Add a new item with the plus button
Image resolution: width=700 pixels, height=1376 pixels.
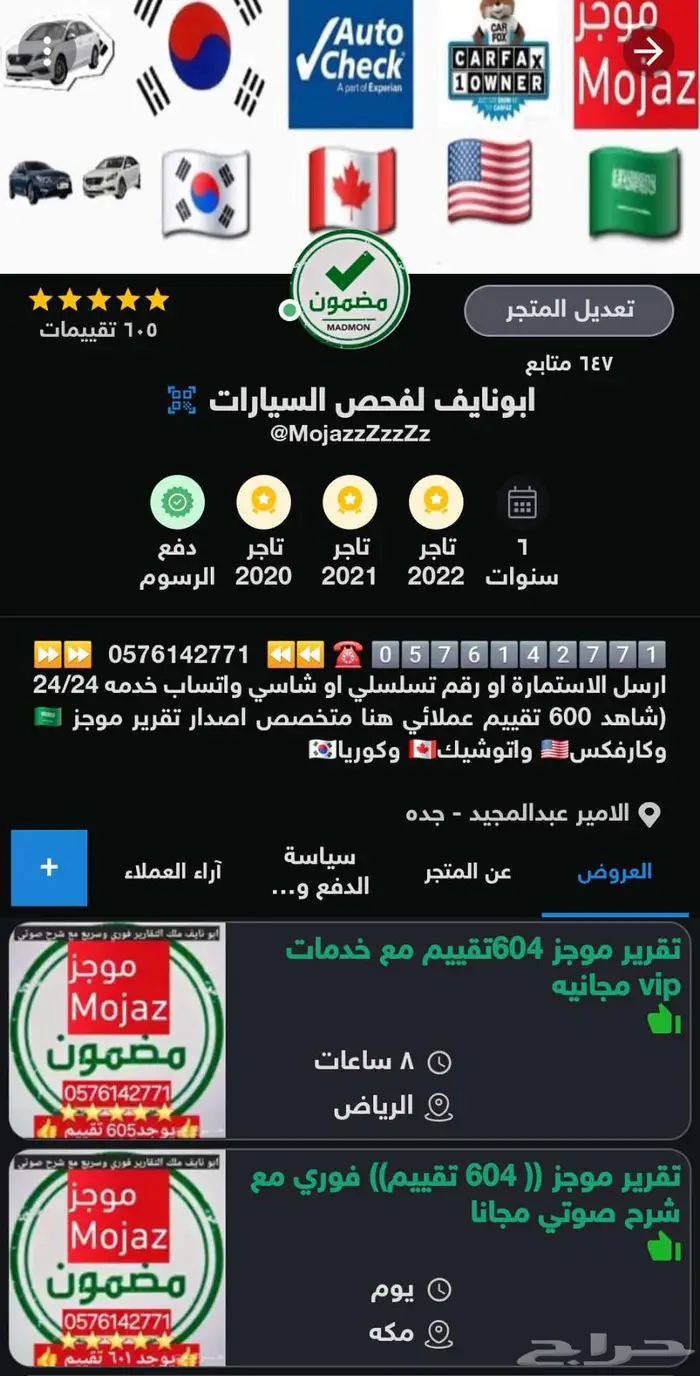[x=49, y=868]
